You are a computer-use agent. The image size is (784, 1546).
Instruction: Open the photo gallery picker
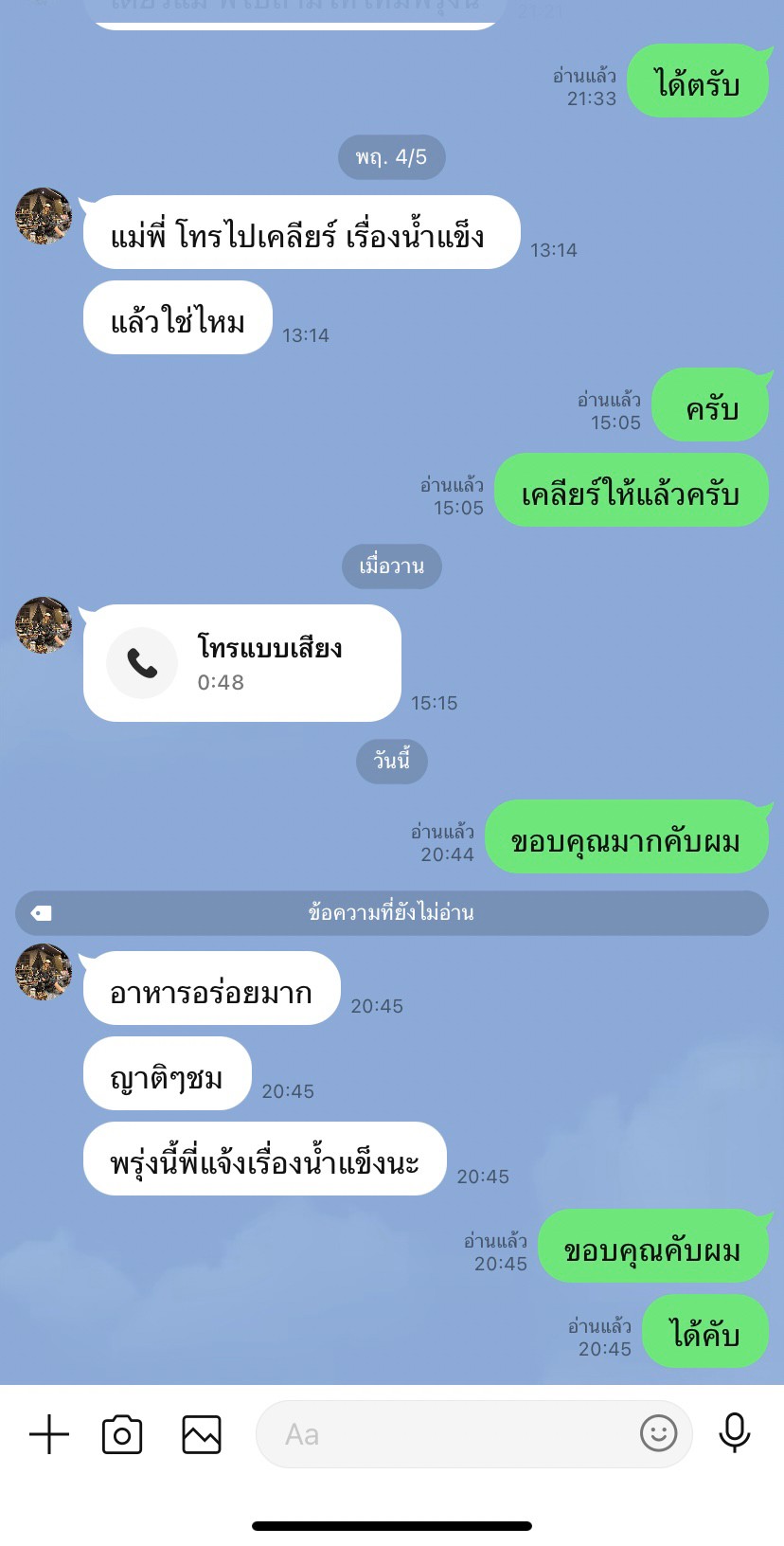(202, 1434)
